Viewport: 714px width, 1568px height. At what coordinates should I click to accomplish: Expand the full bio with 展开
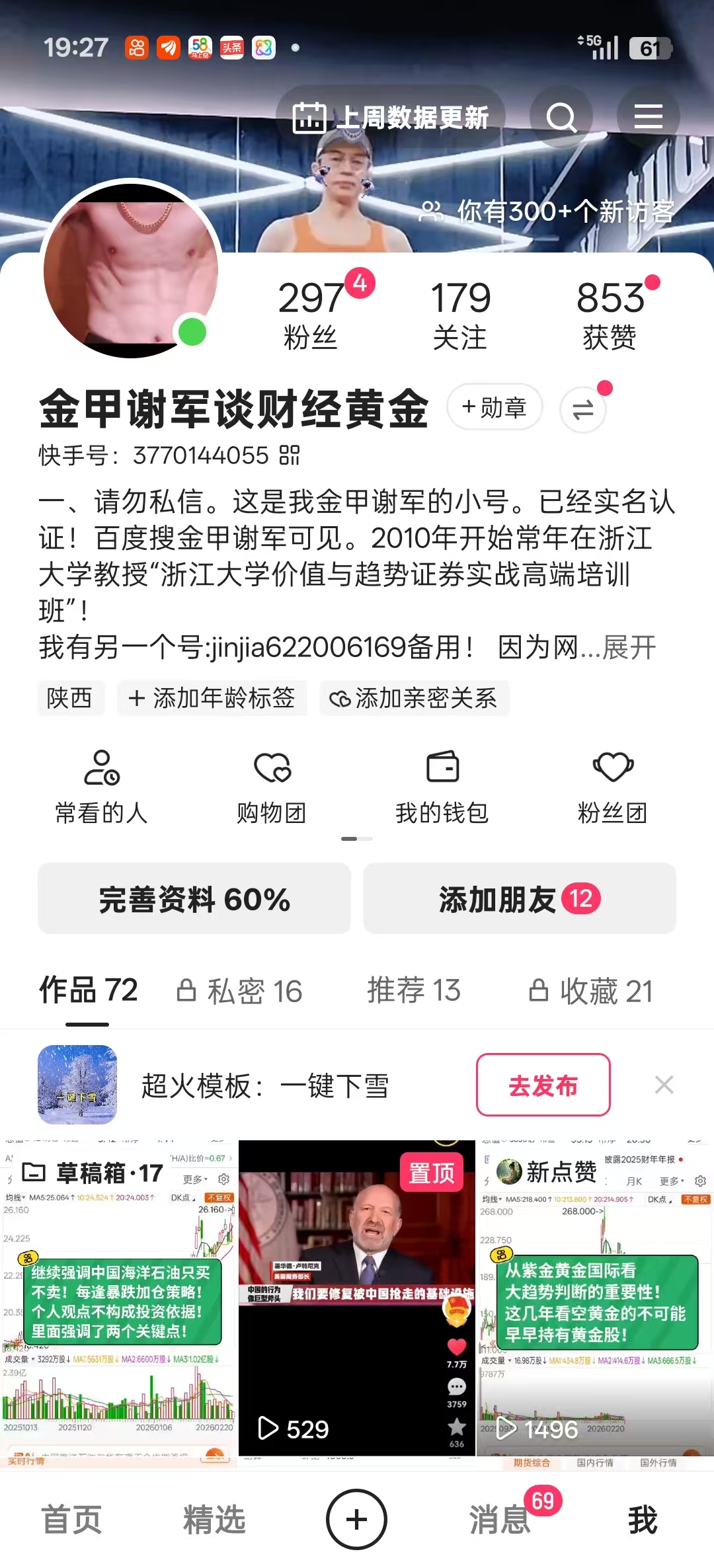pyautogui.click(x=629, y=647)
